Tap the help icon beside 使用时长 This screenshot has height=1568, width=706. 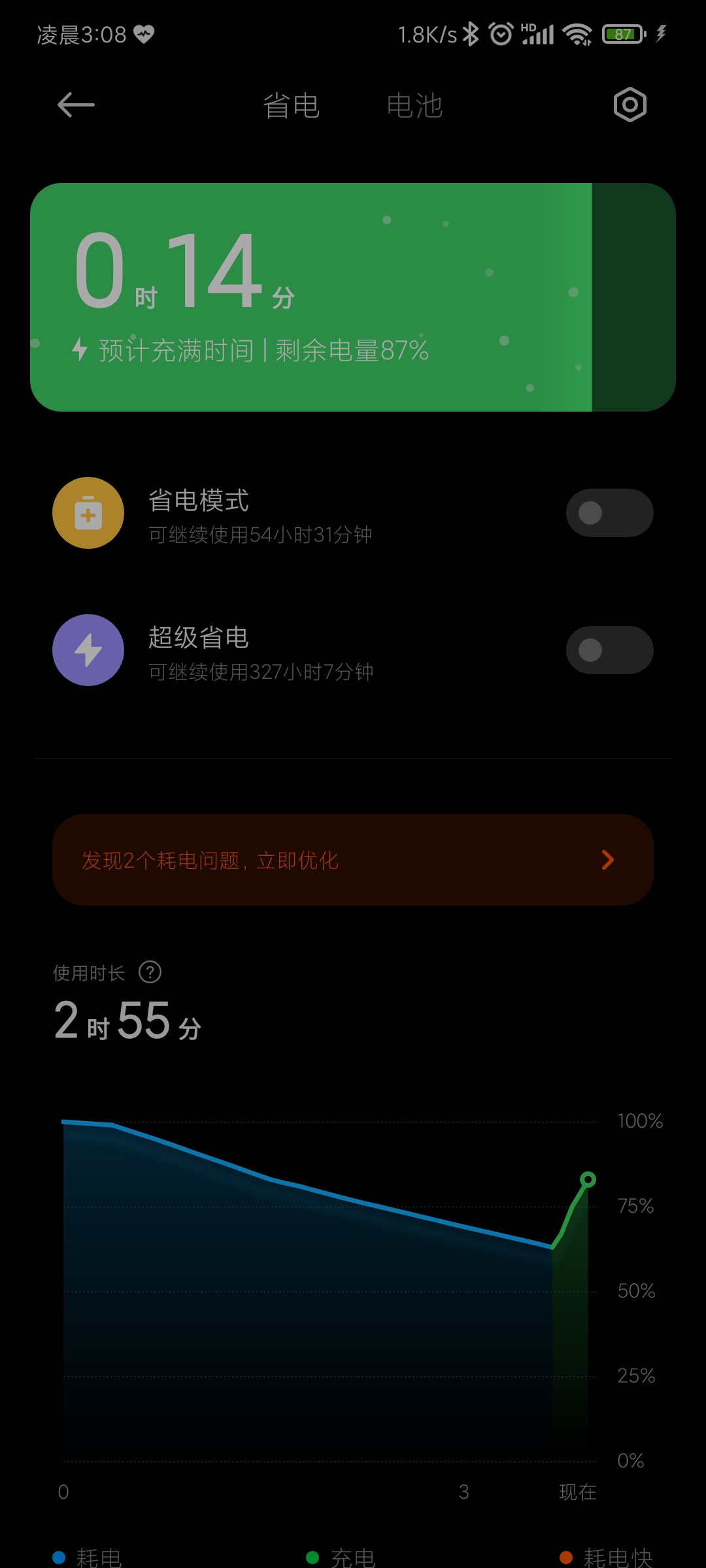pos(150,972)
